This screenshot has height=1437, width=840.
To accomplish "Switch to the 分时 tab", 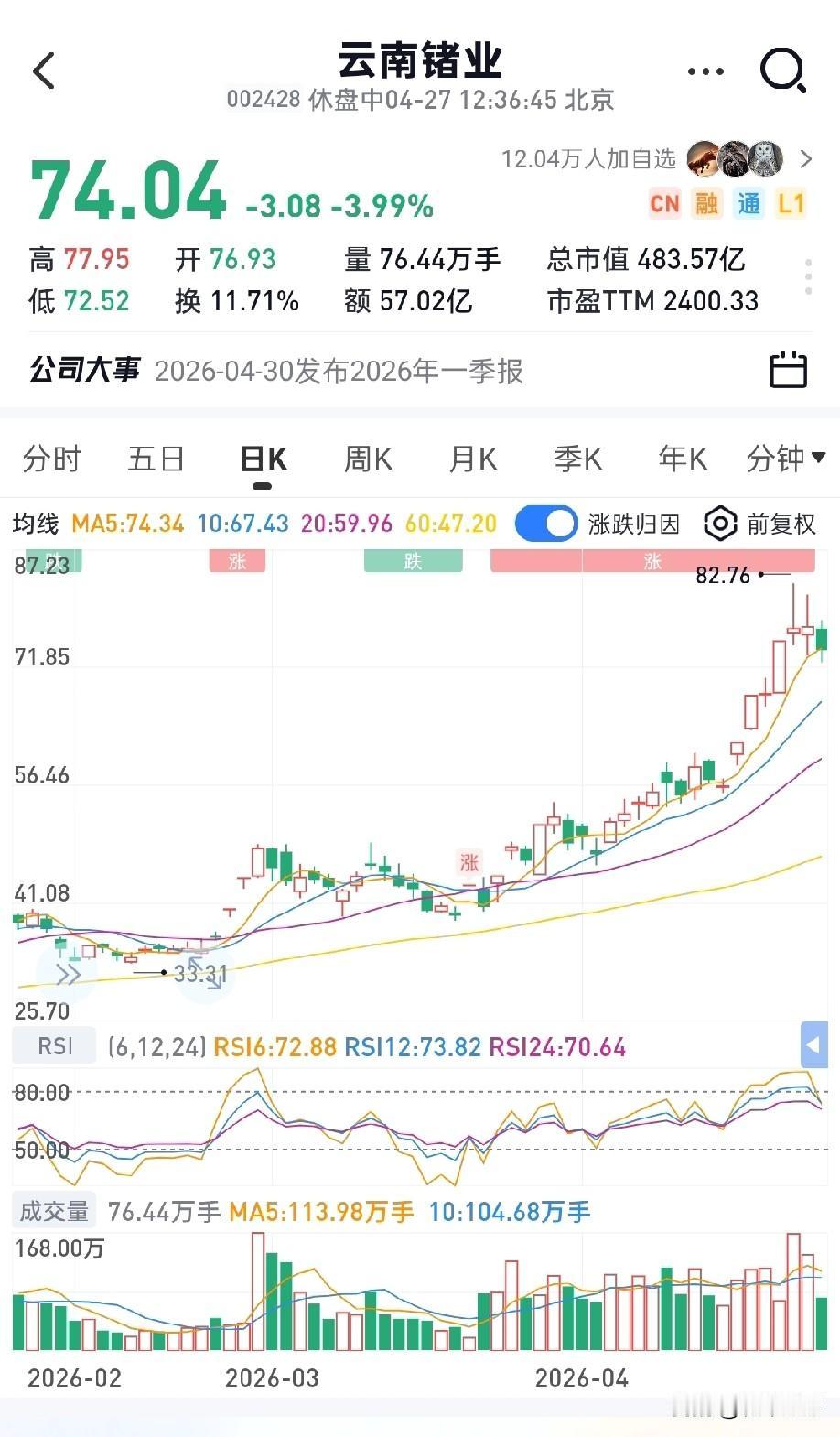I will coord(52,459).
